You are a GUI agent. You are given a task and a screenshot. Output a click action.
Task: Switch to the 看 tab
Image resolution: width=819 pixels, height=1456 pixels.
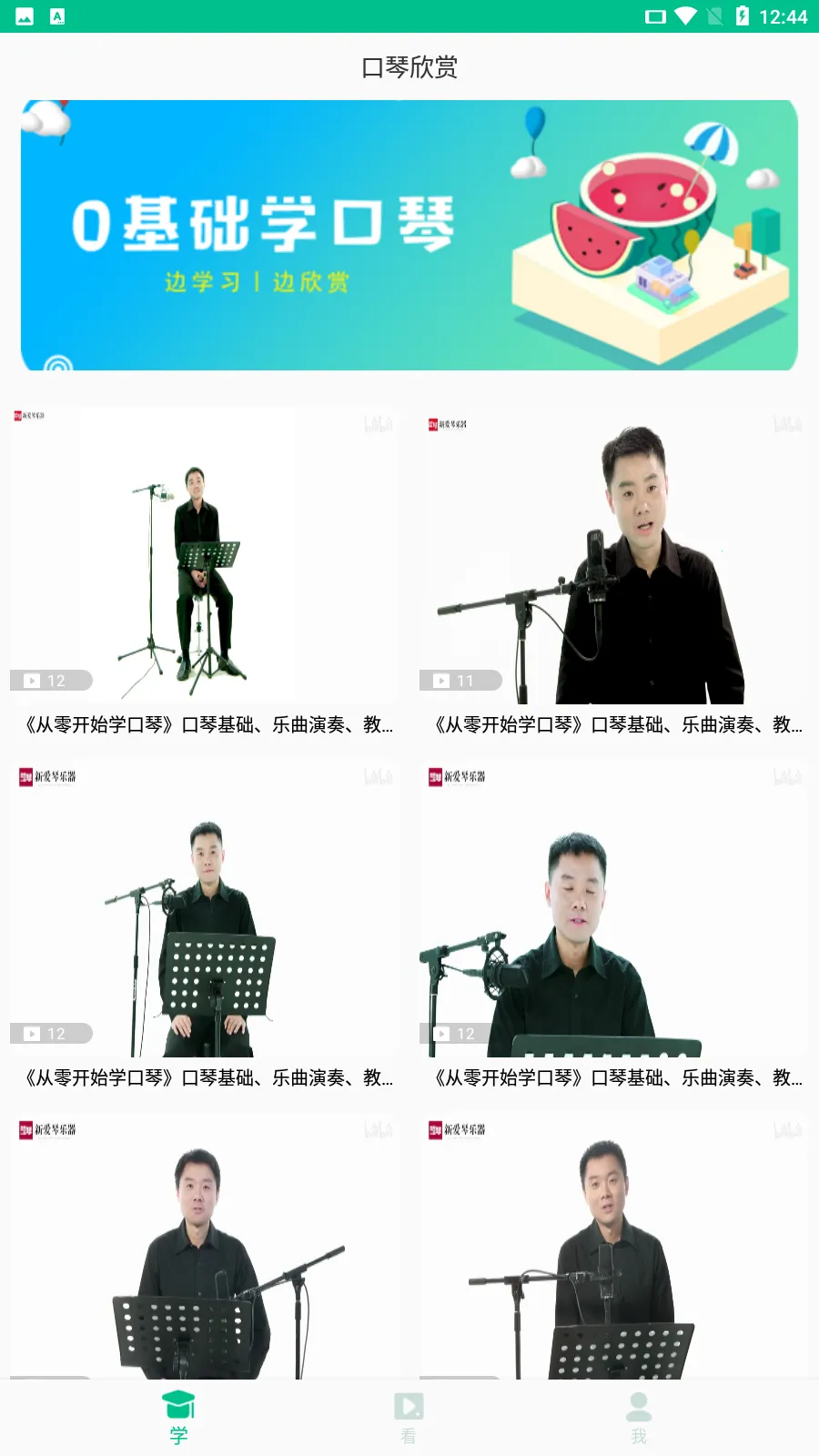coord(409,1417)
